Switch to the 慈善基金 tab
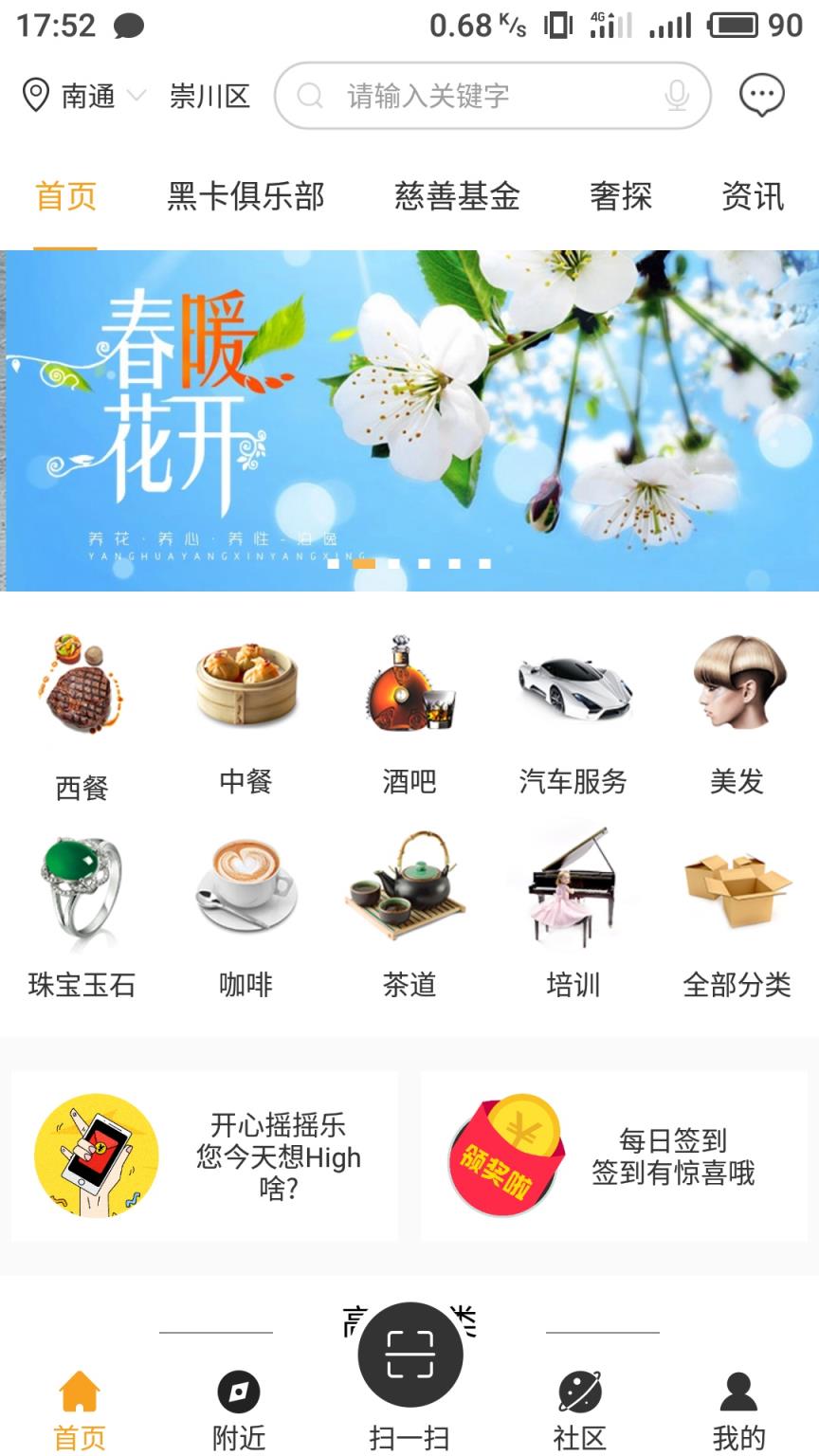 [x=458, y=197]
